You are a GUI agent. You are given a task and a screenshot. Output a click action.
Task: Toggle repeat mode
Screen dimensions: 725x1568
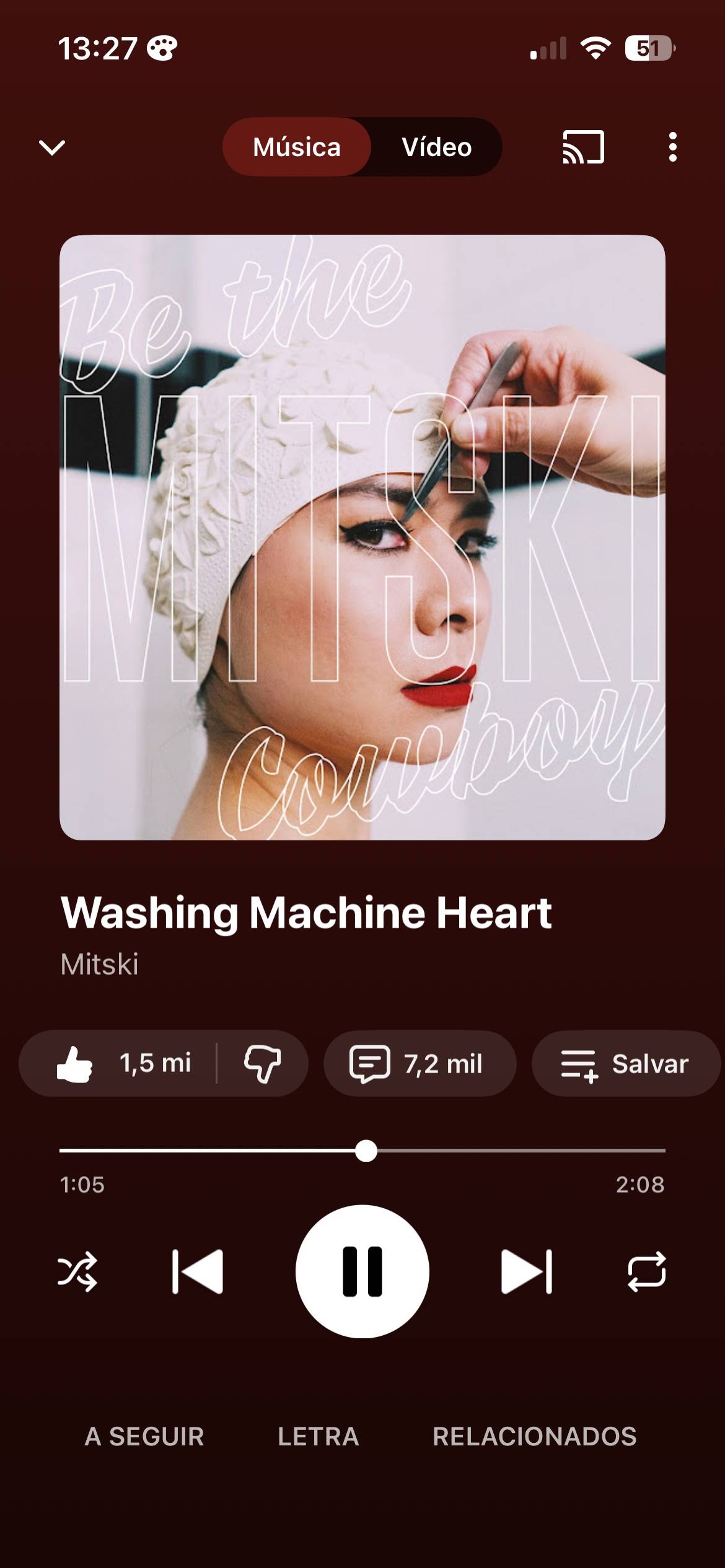point(646,1271)
